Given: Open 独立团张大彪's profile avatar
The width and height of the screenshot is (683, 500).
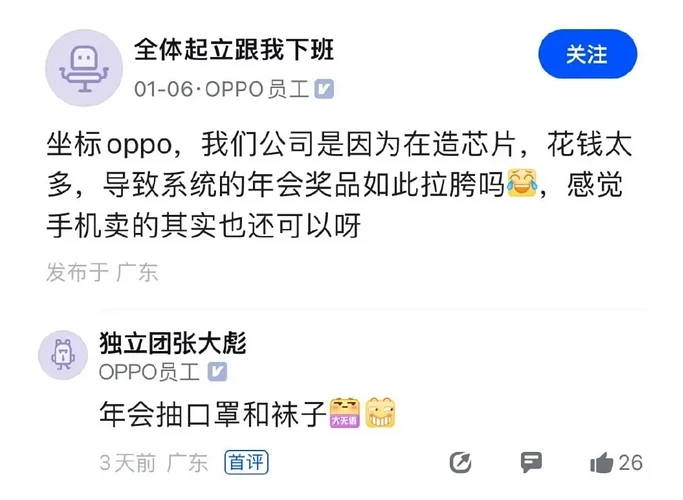Looking at the screenshot, I should click(62, 354).
